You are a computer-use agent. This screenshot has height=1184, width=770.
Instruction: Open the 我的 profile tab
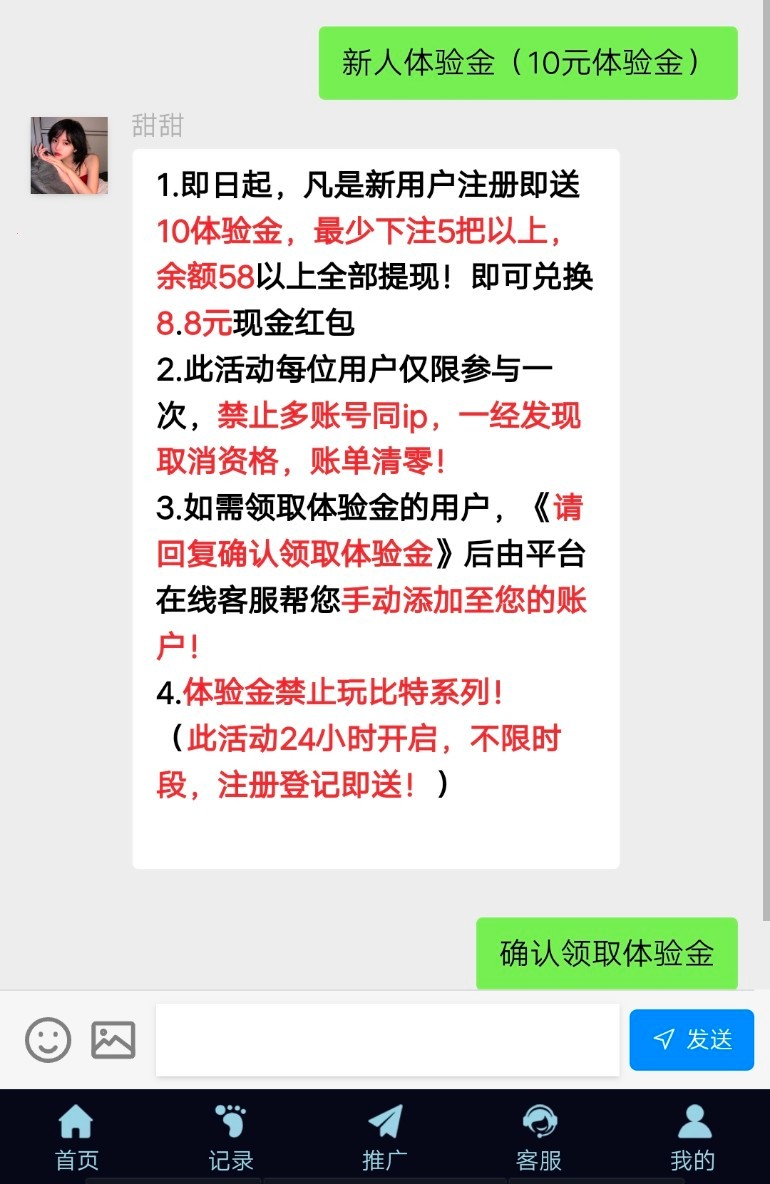pyautogui.click(x=693, y=1137)
